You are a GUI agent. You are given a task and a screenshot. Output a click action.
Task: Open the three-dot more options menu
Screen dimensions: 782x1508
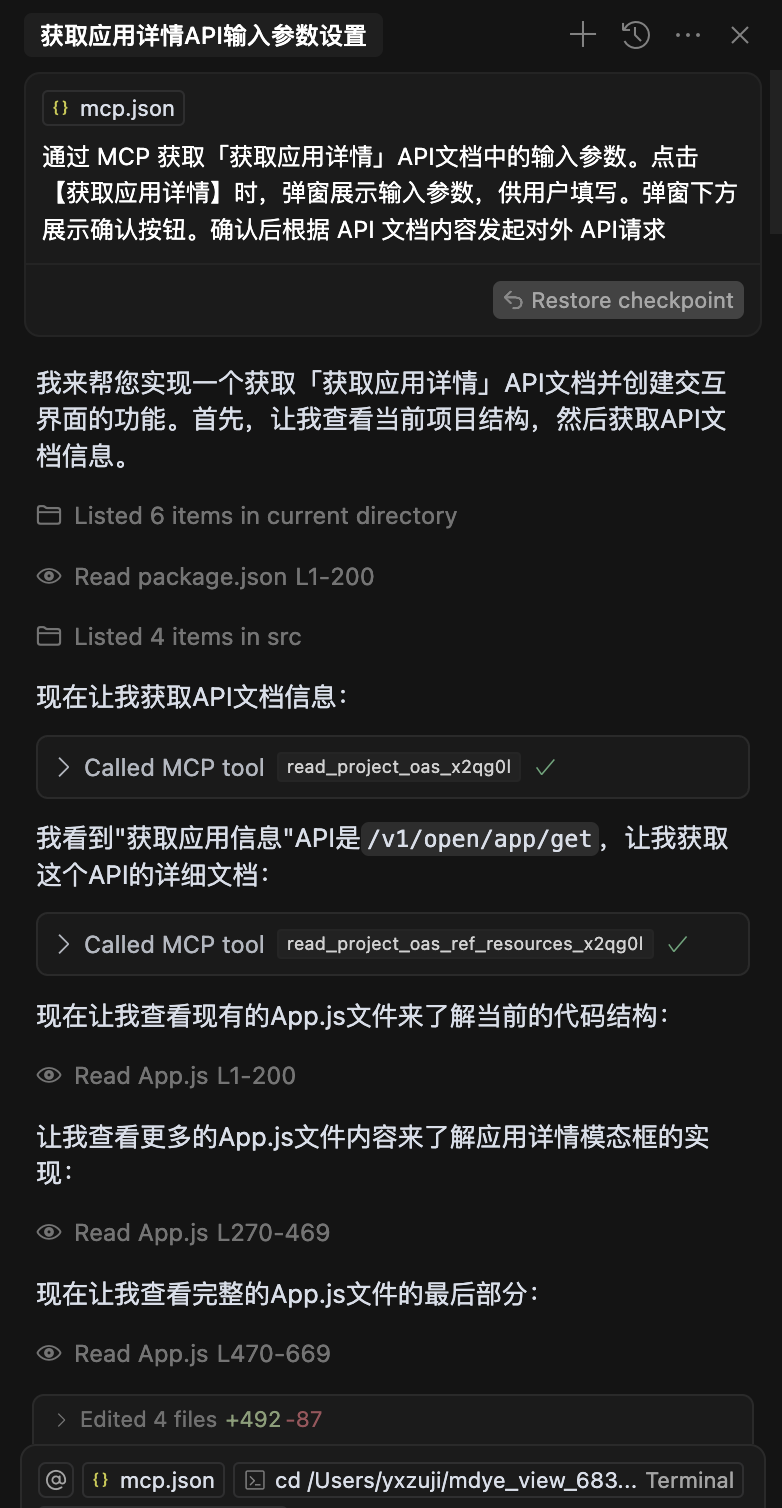[688, 36]
